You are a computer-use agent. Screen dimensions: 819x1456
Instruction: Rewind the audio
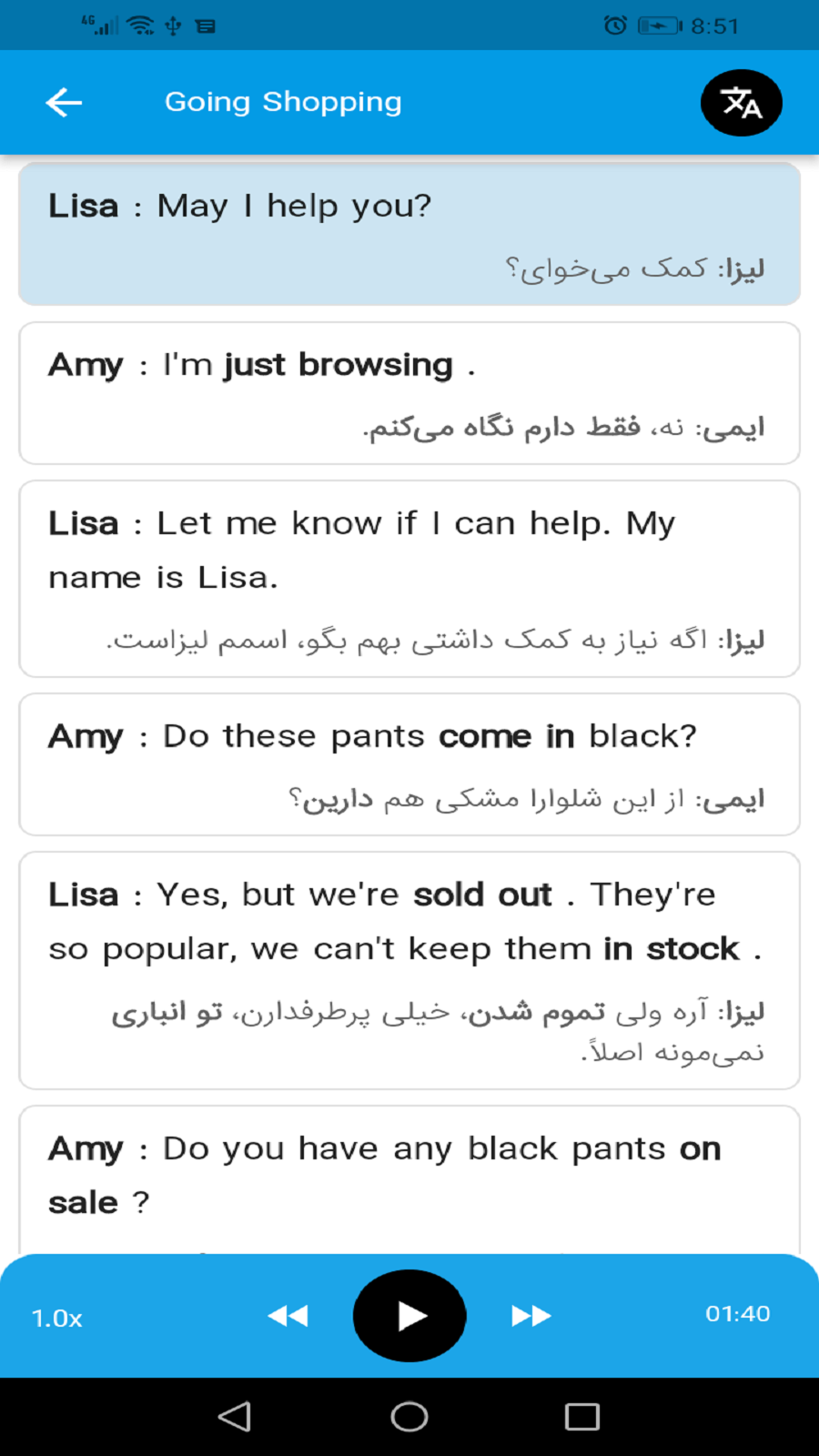288,1316
